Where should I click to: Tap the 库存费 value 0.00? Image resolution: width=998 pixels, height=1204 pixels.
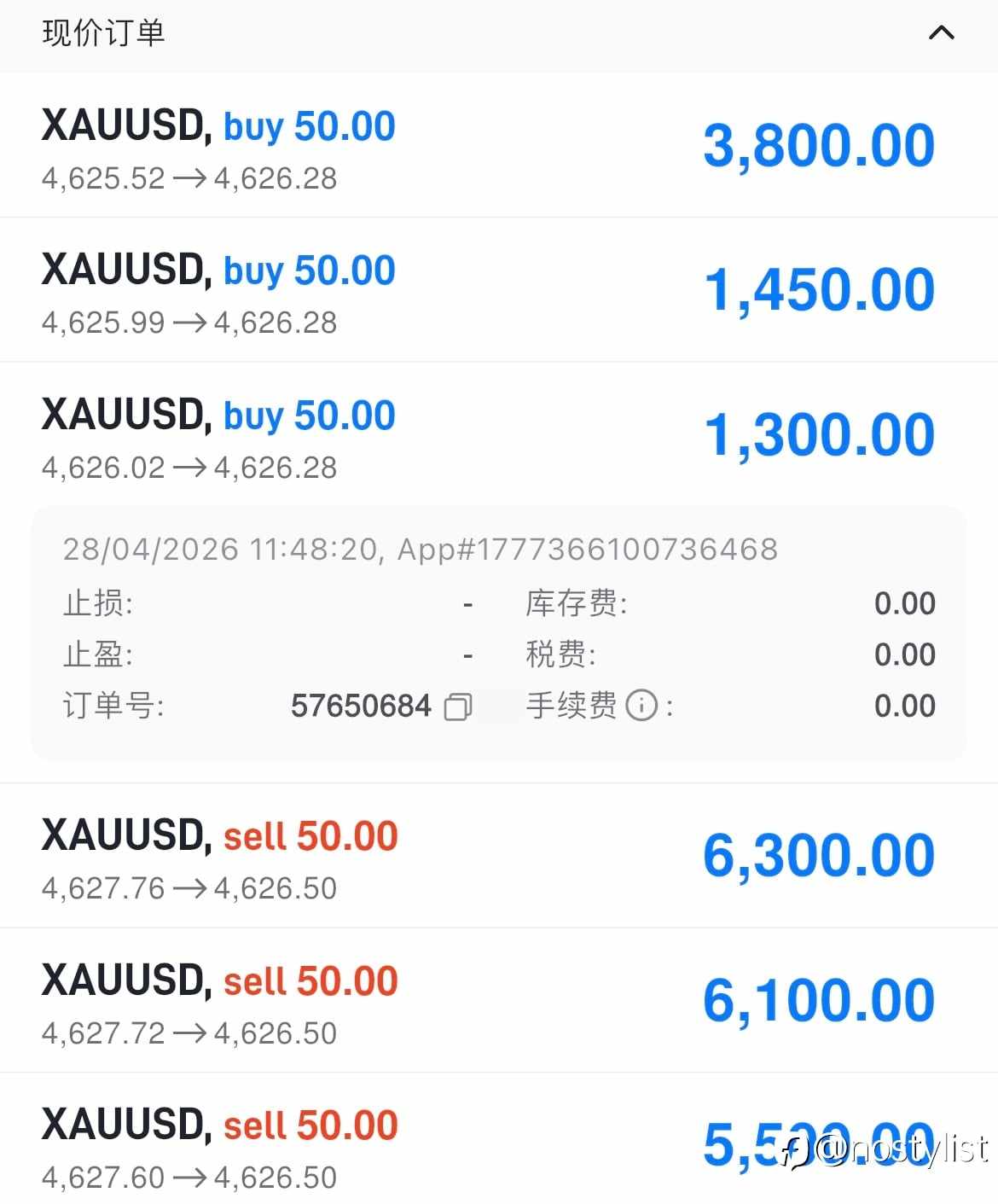point(904,603)
